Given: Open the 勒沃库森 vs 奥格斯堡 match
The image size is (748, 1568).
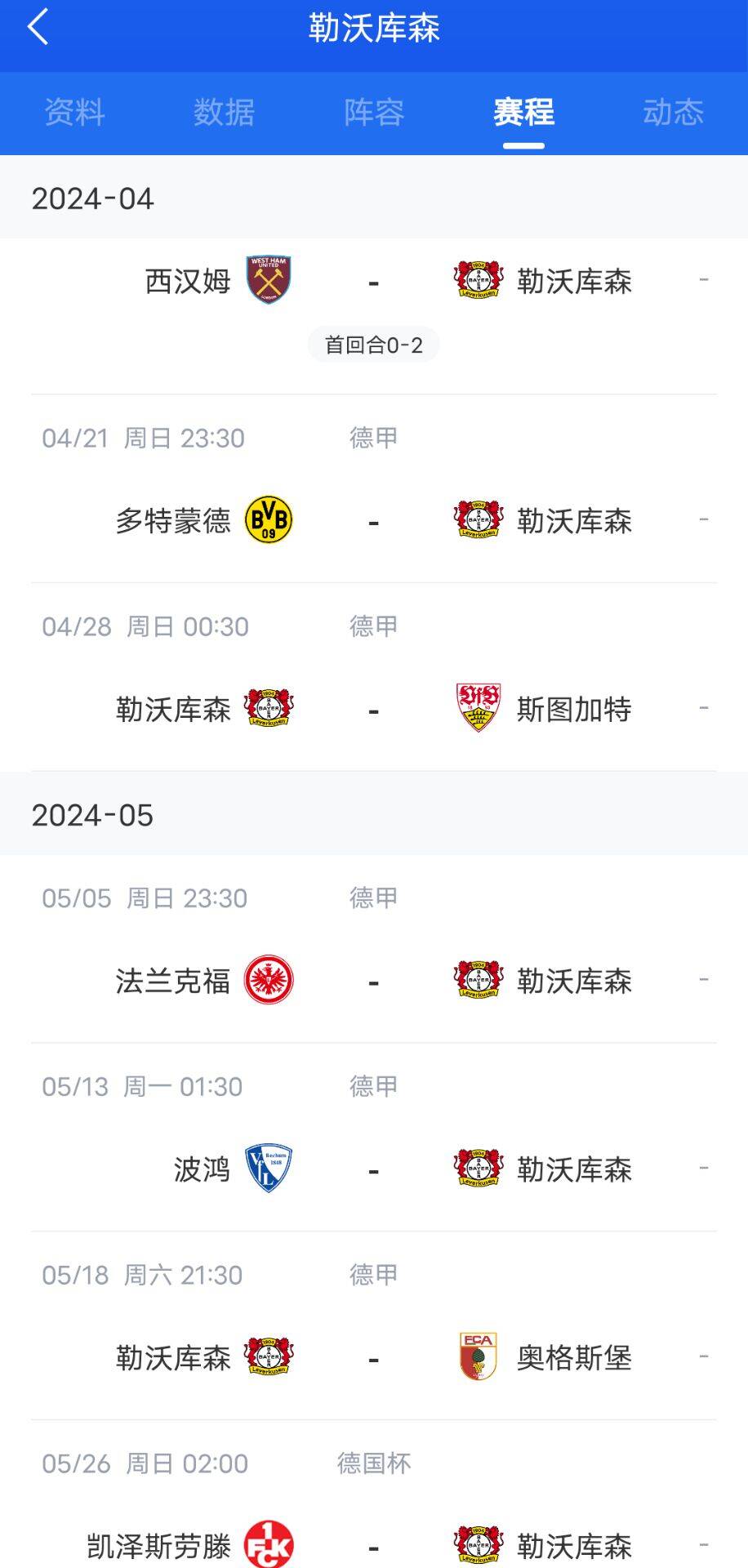Looking at the screenshot, I should [x=374, y=1326].
